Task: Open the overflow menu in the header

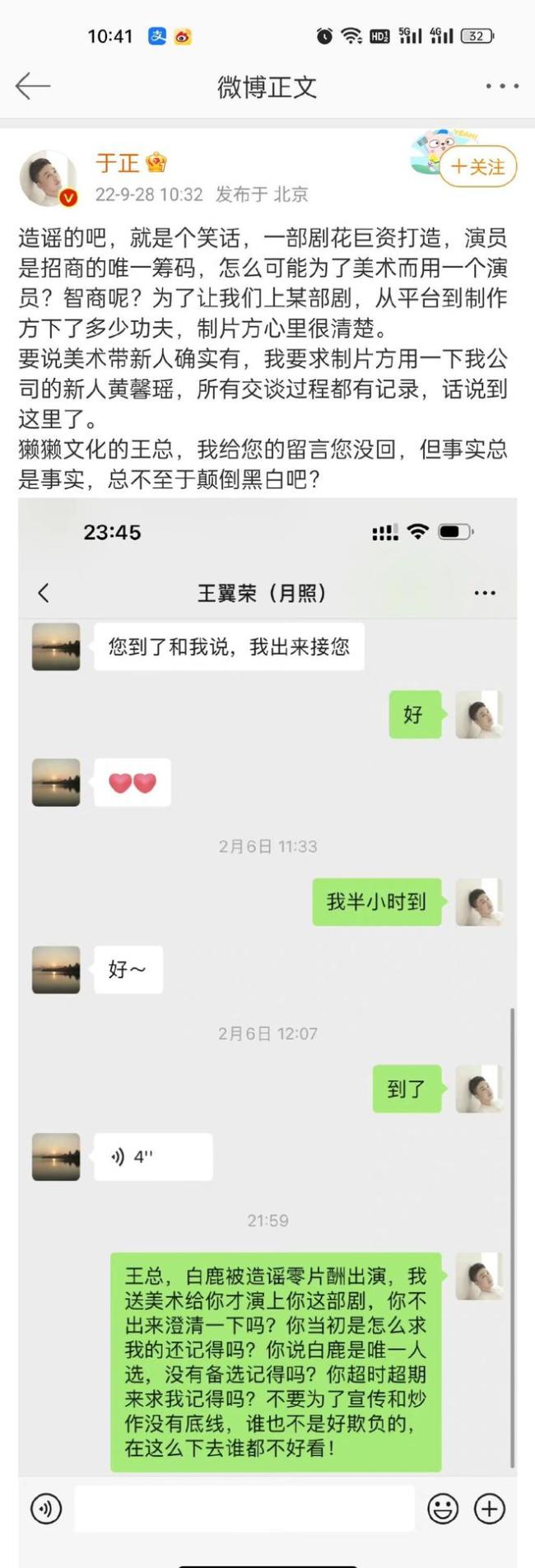Action: tap(501, 86)
